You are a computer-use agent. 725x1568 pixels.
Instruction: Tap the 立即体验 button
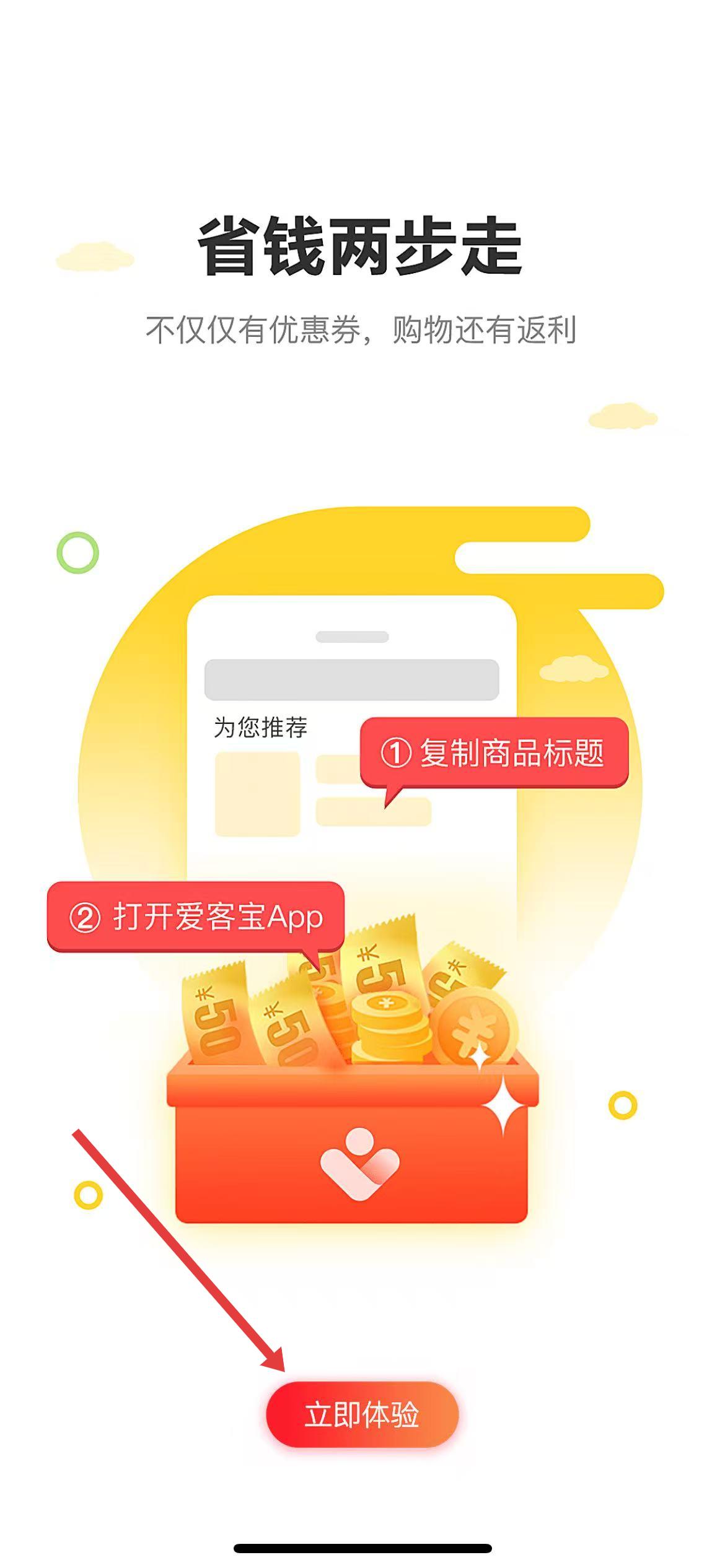(x=362, y=1414)
